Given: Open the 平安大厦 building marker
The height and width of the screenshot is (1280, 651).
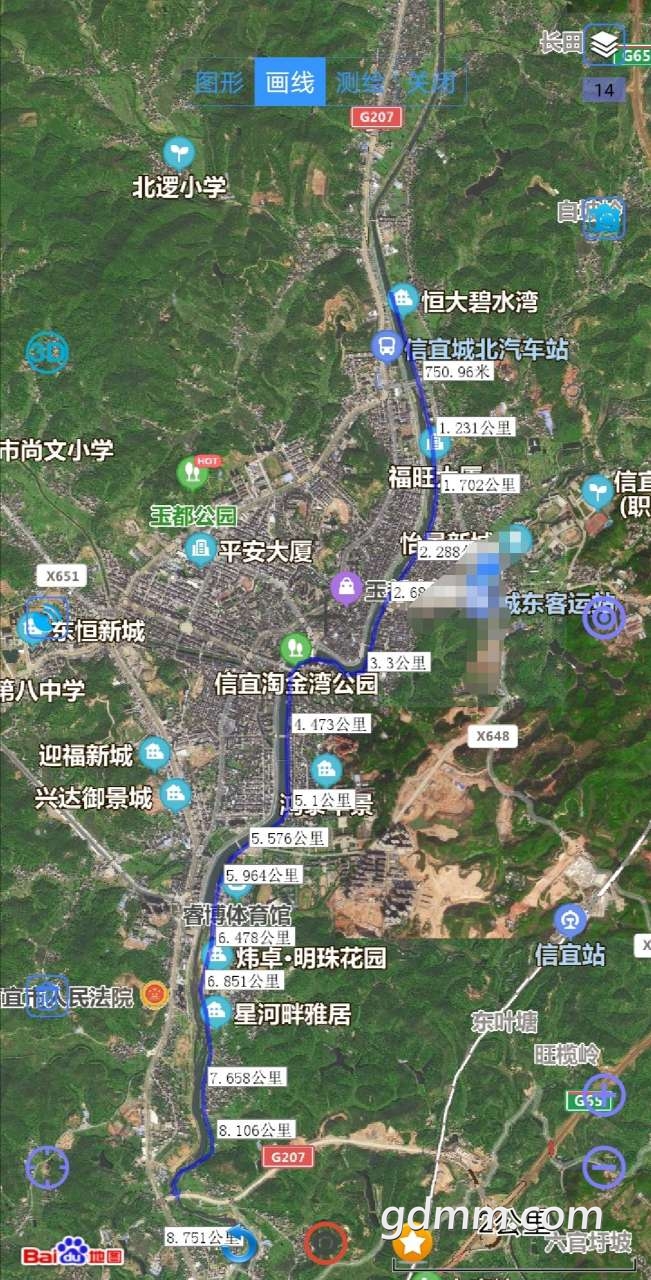Looking at the screenshot, I should 200,548.
